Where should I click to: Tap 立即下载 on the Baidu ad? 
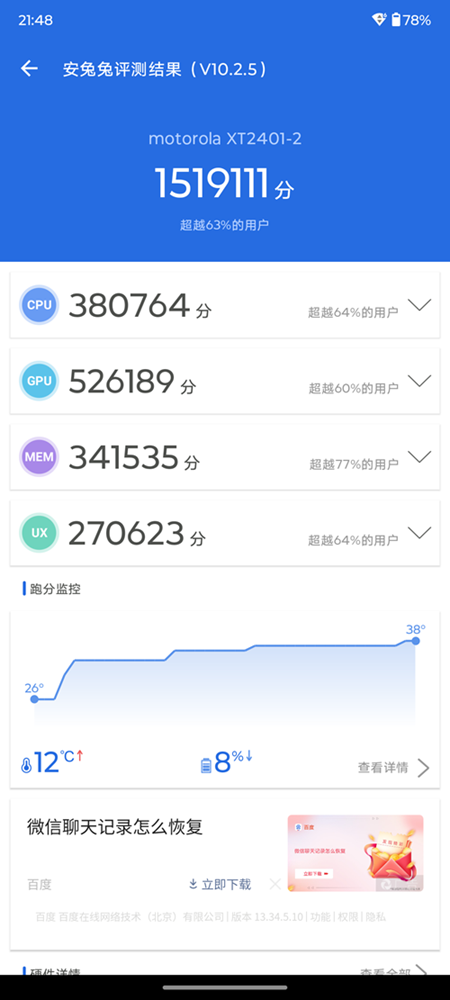[x=219, y=884]
